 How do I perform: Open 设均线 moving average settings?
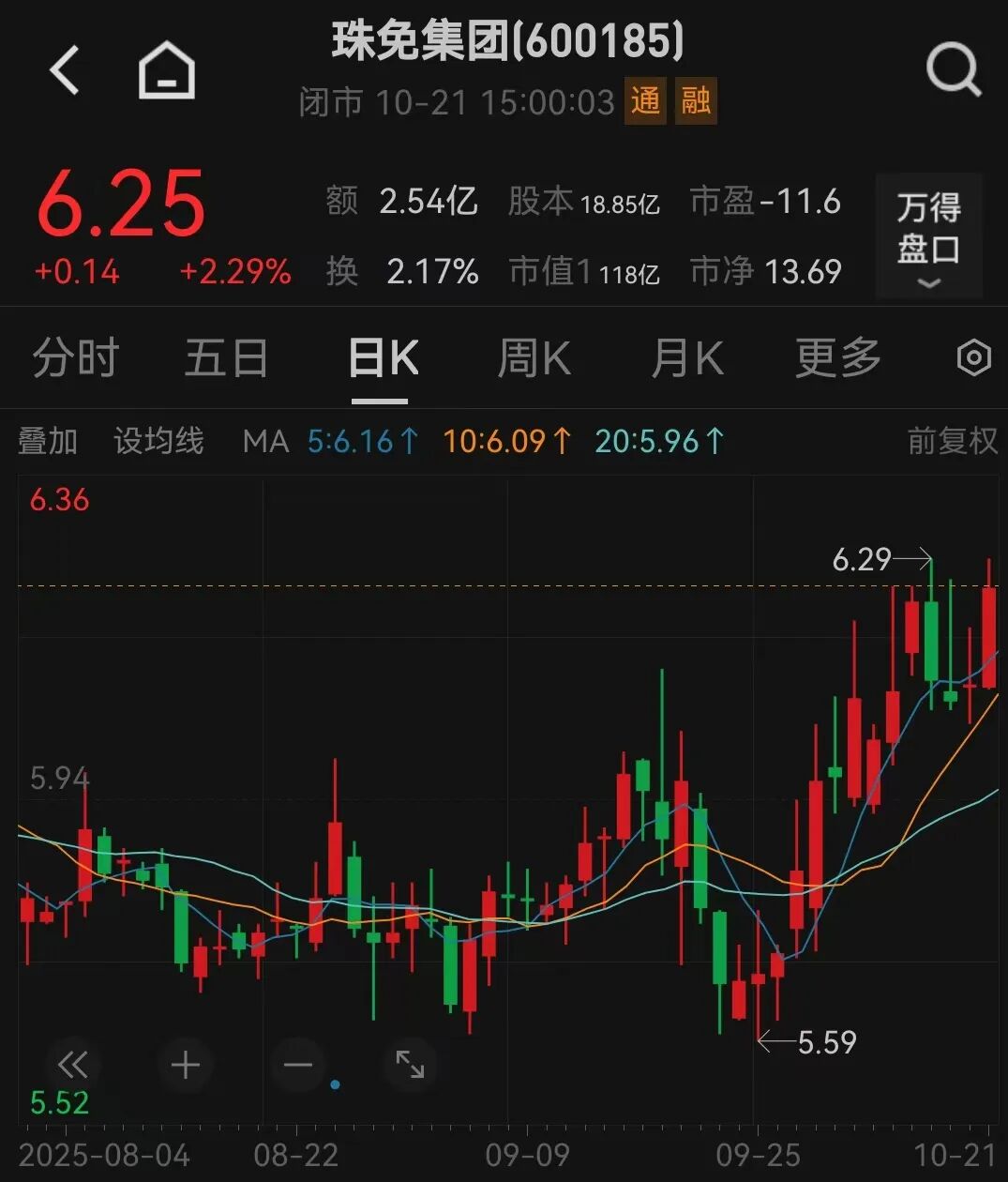coord(158,441)
